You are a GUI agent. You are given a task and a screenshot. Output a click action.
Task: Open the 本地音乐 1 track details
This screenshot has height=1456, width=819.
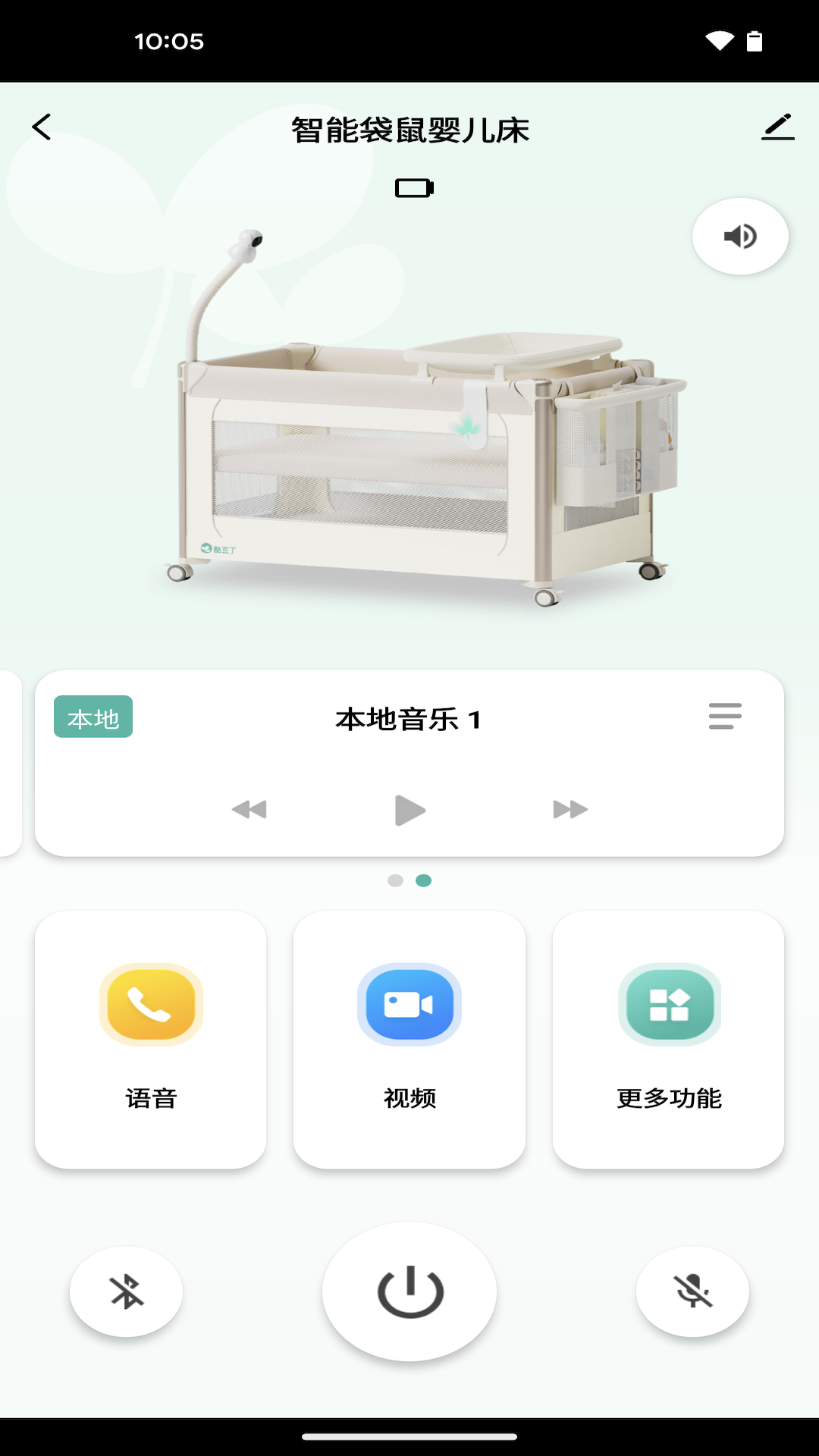409,718
